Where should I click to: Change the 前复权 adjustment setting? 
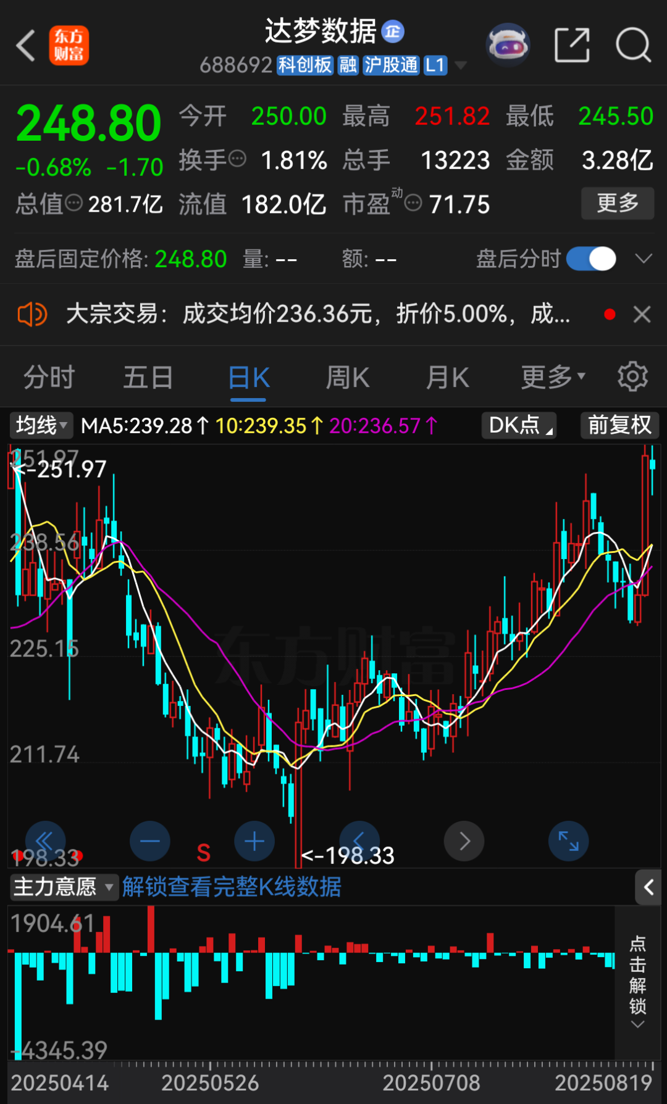(x=619, y=425)
